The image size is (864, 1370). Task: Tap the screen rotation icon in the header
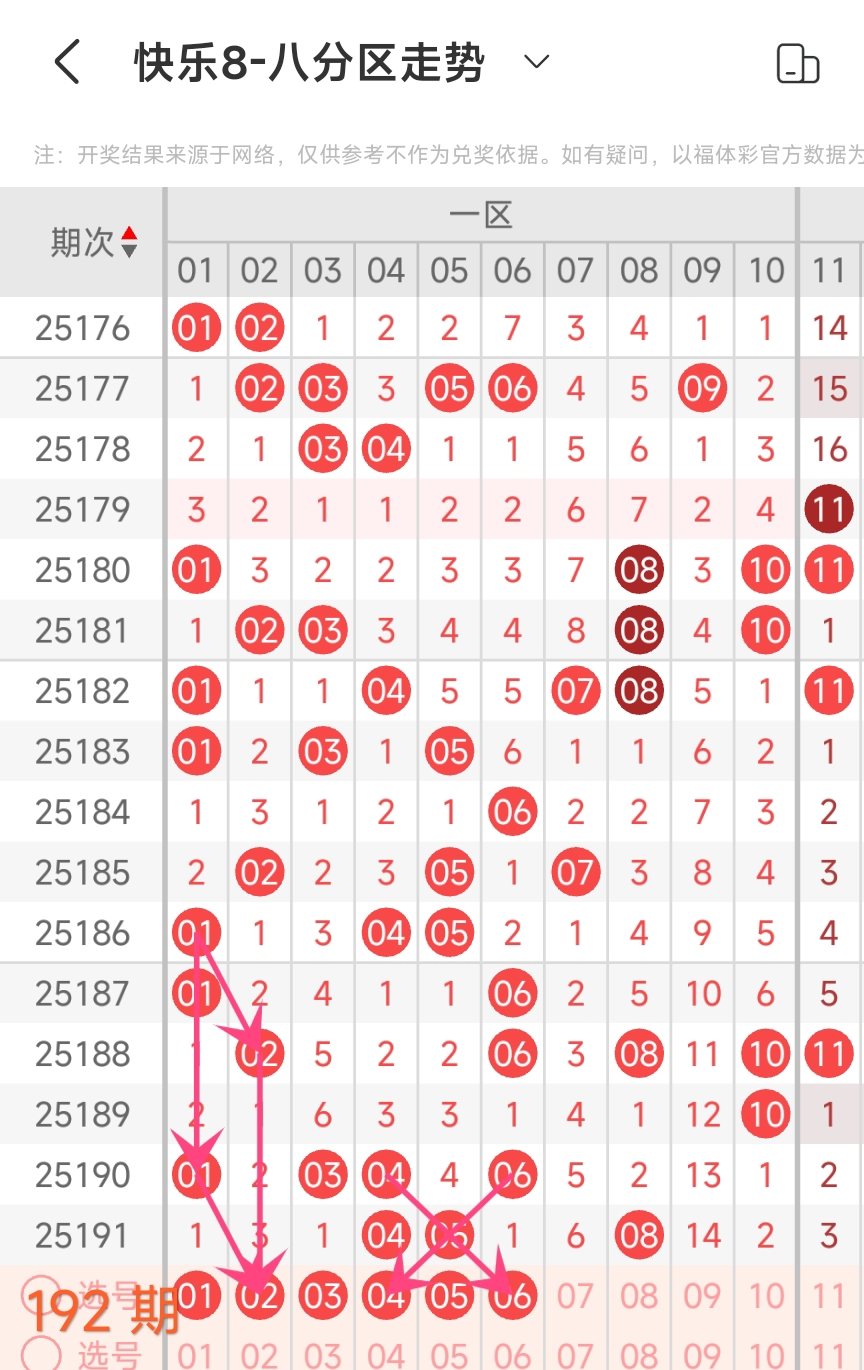click(x=797, y=64)
